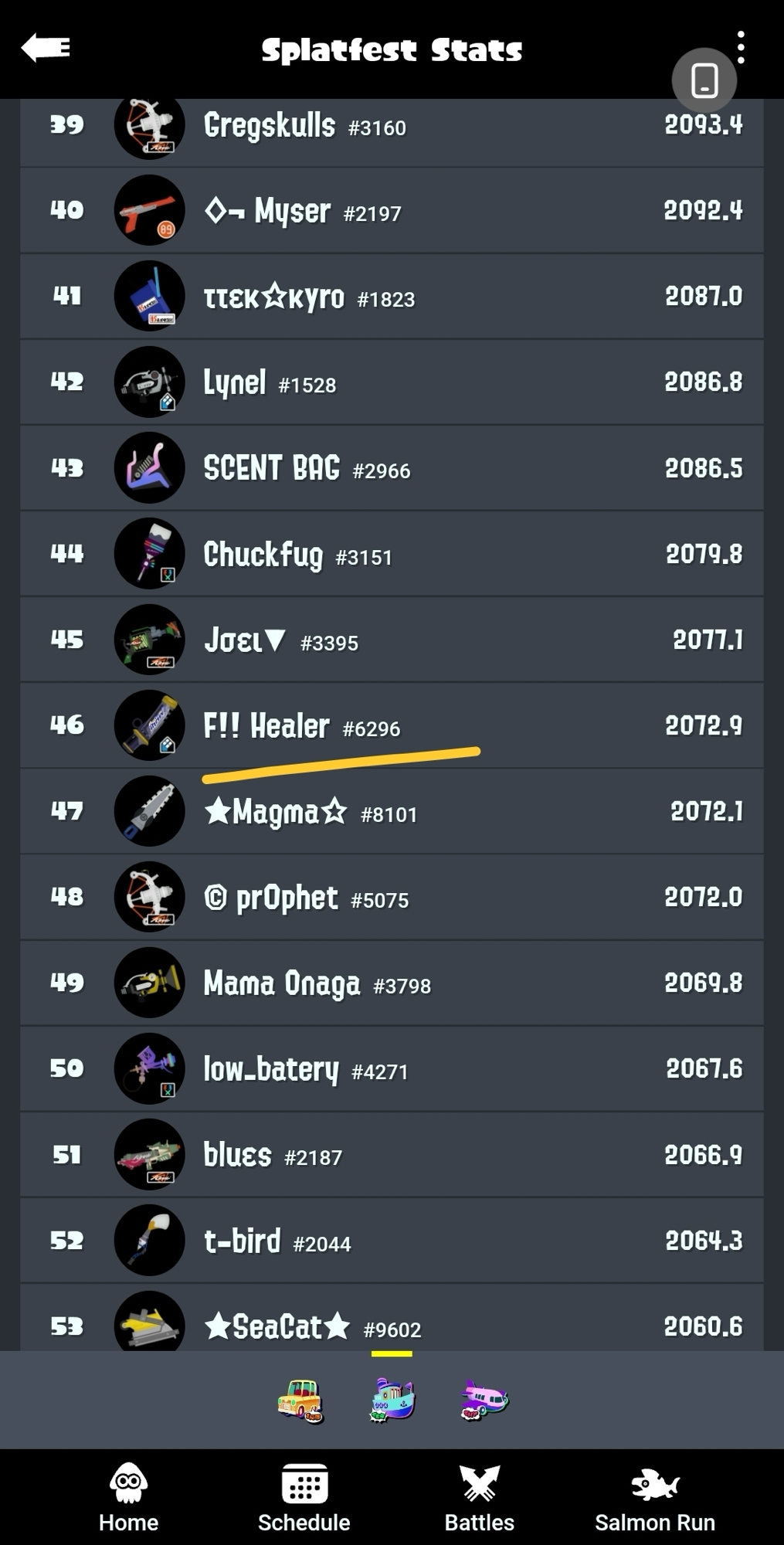Open the Schedule tab
784x1545 pixels.
click(x=304, y=1497)
